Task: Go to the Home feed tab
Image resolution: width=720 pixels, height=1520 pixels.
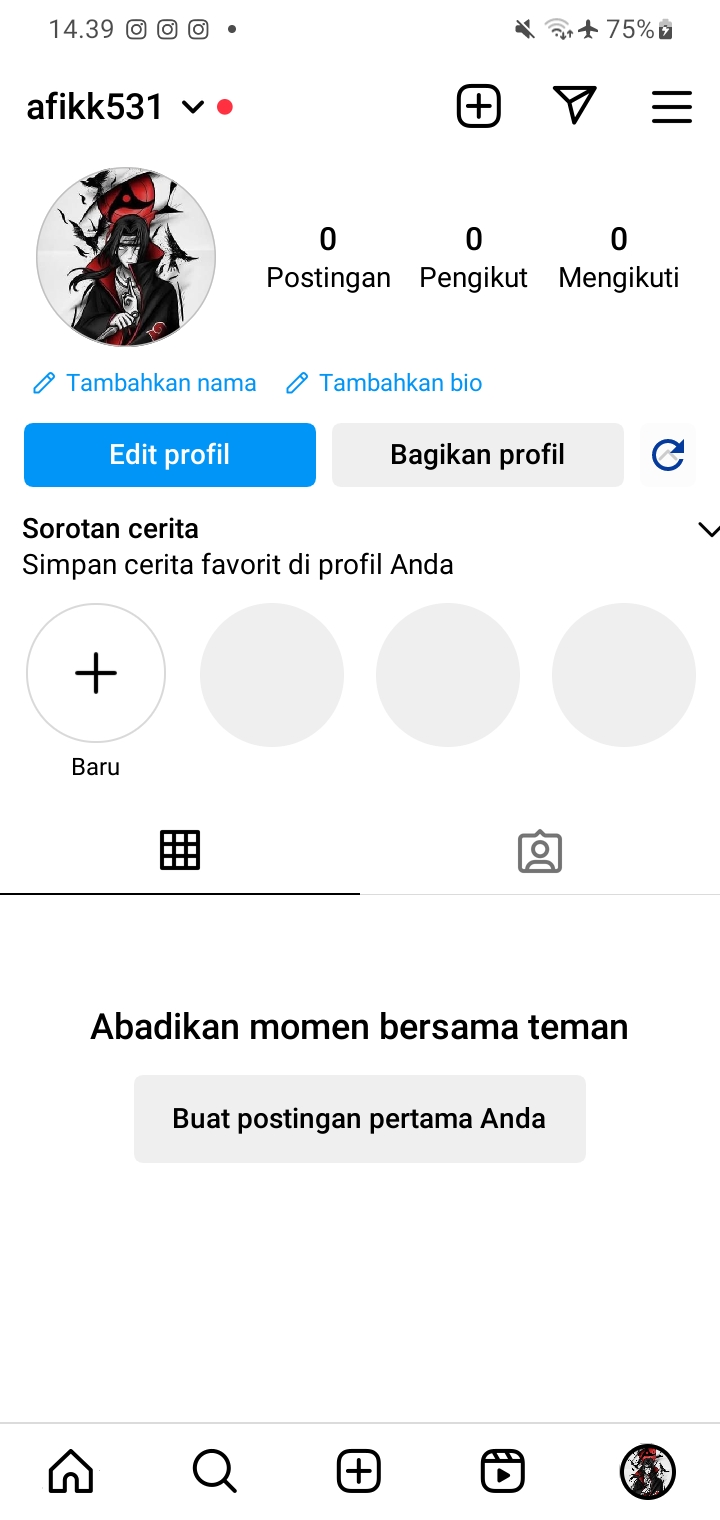Action: 71,1471
